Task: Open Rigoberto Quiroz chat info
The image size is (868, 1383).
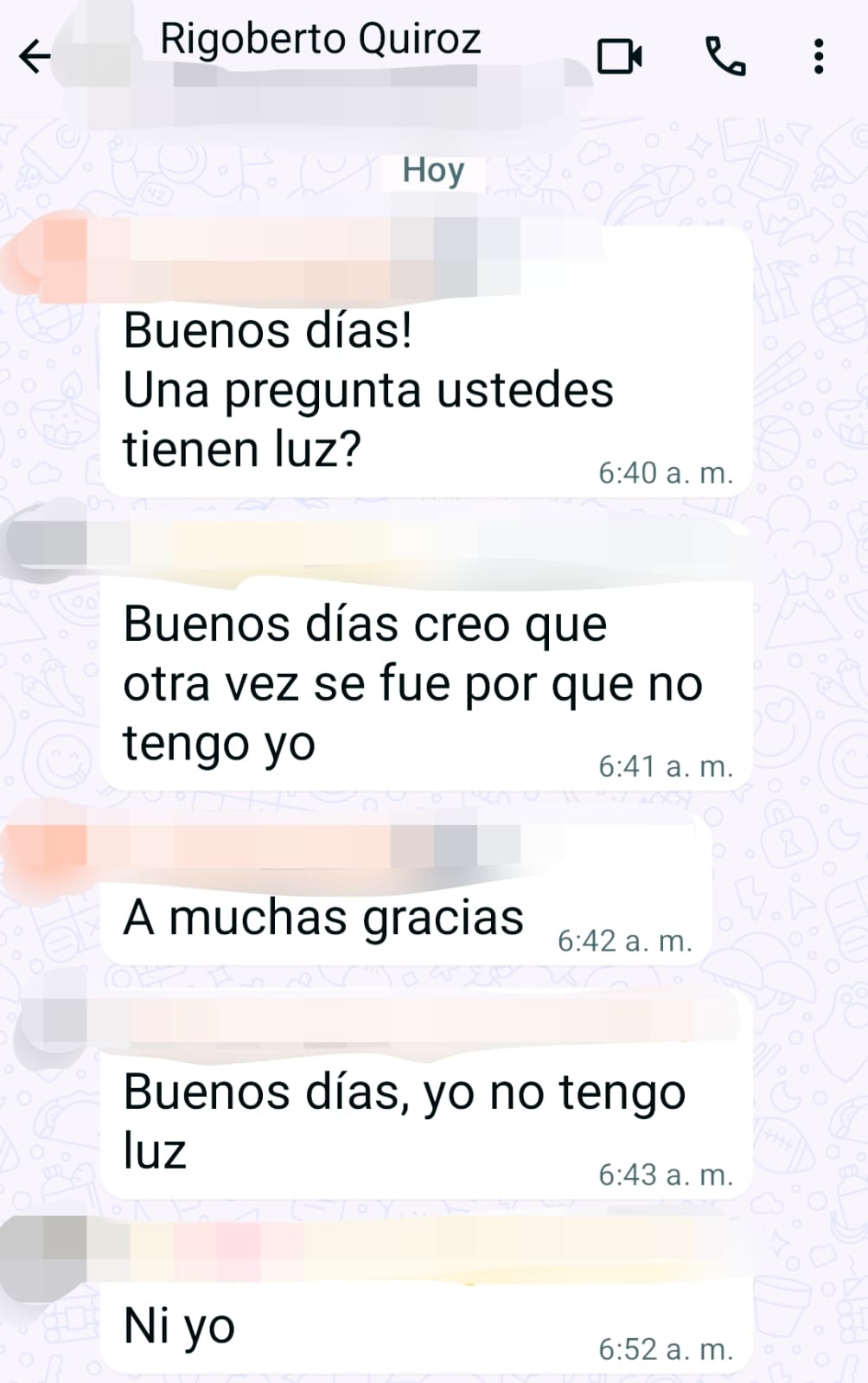Action: tap(320, 41)
